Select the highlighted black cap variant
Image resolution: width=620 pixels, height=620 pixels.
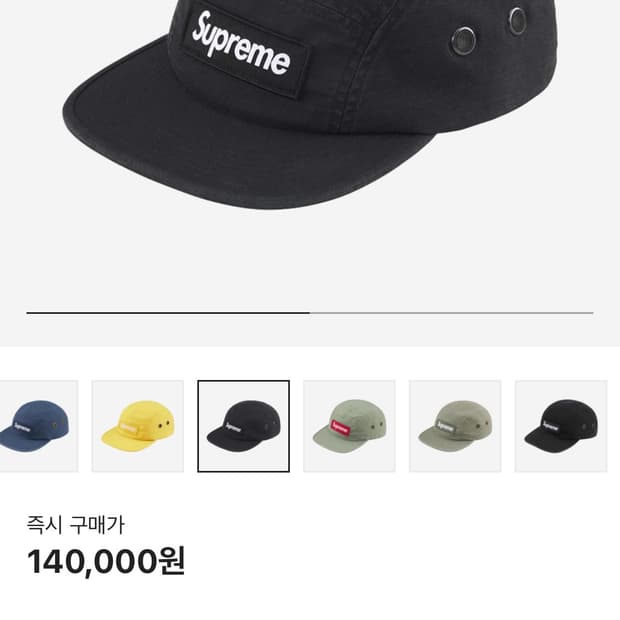coord(243,426)
